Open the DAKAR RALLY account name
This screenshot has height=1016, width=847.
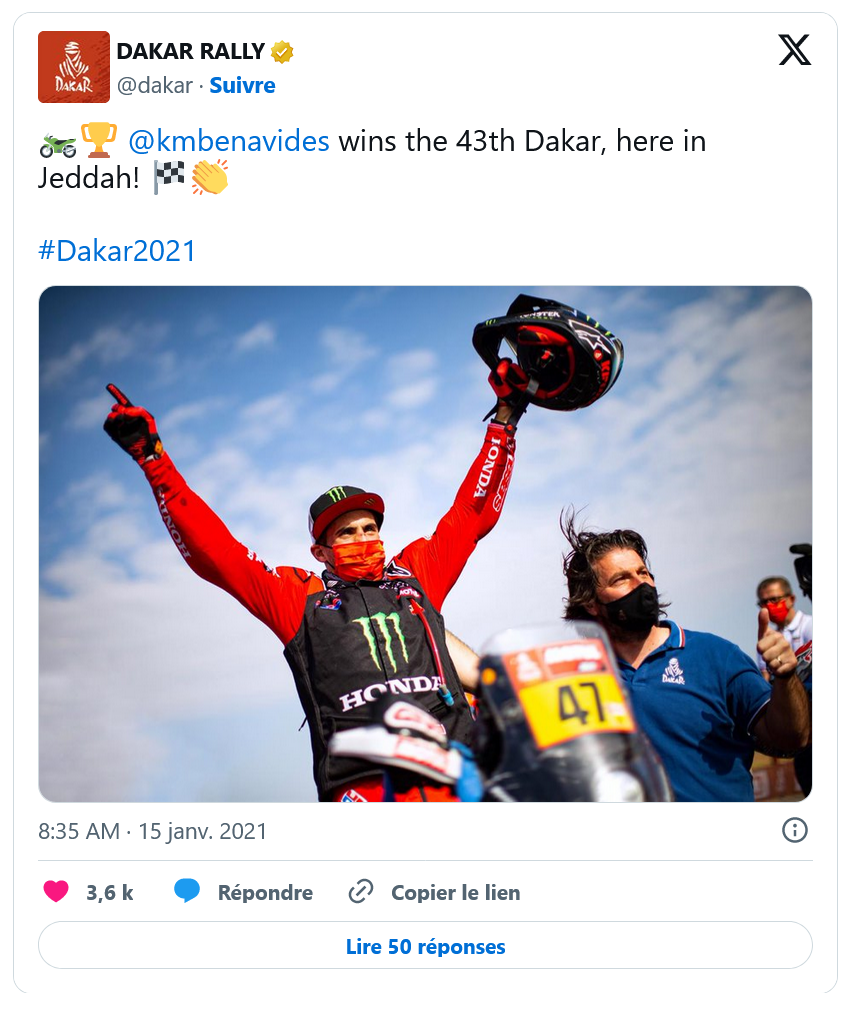190,52
